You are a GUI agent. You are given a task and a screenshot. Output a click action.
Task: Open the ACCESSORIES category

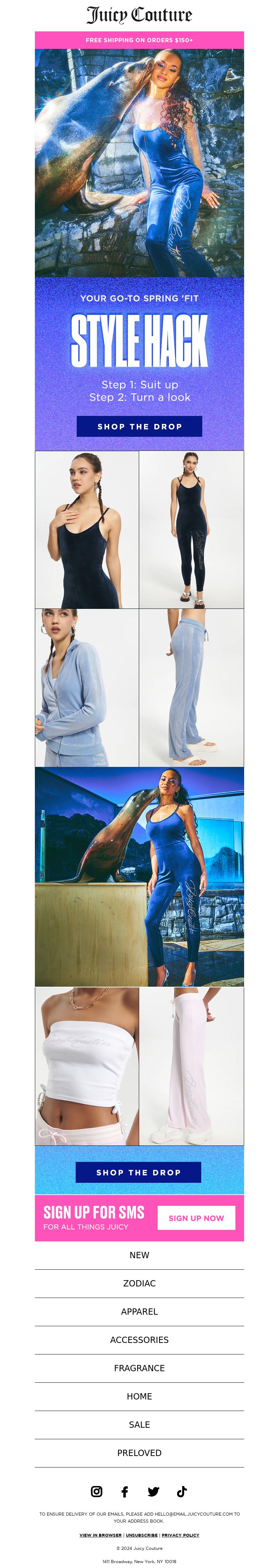point(139,1340)
